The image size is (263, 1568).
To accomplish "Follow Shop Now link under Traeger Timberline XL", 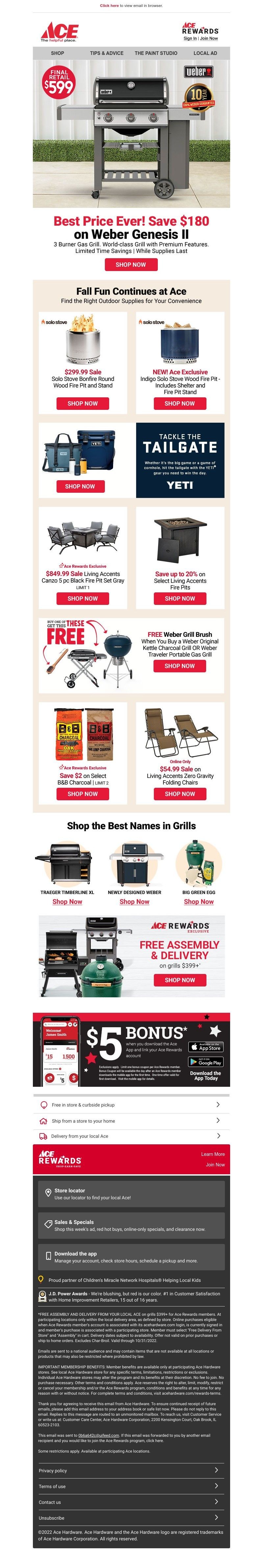I will click(67, 902).
